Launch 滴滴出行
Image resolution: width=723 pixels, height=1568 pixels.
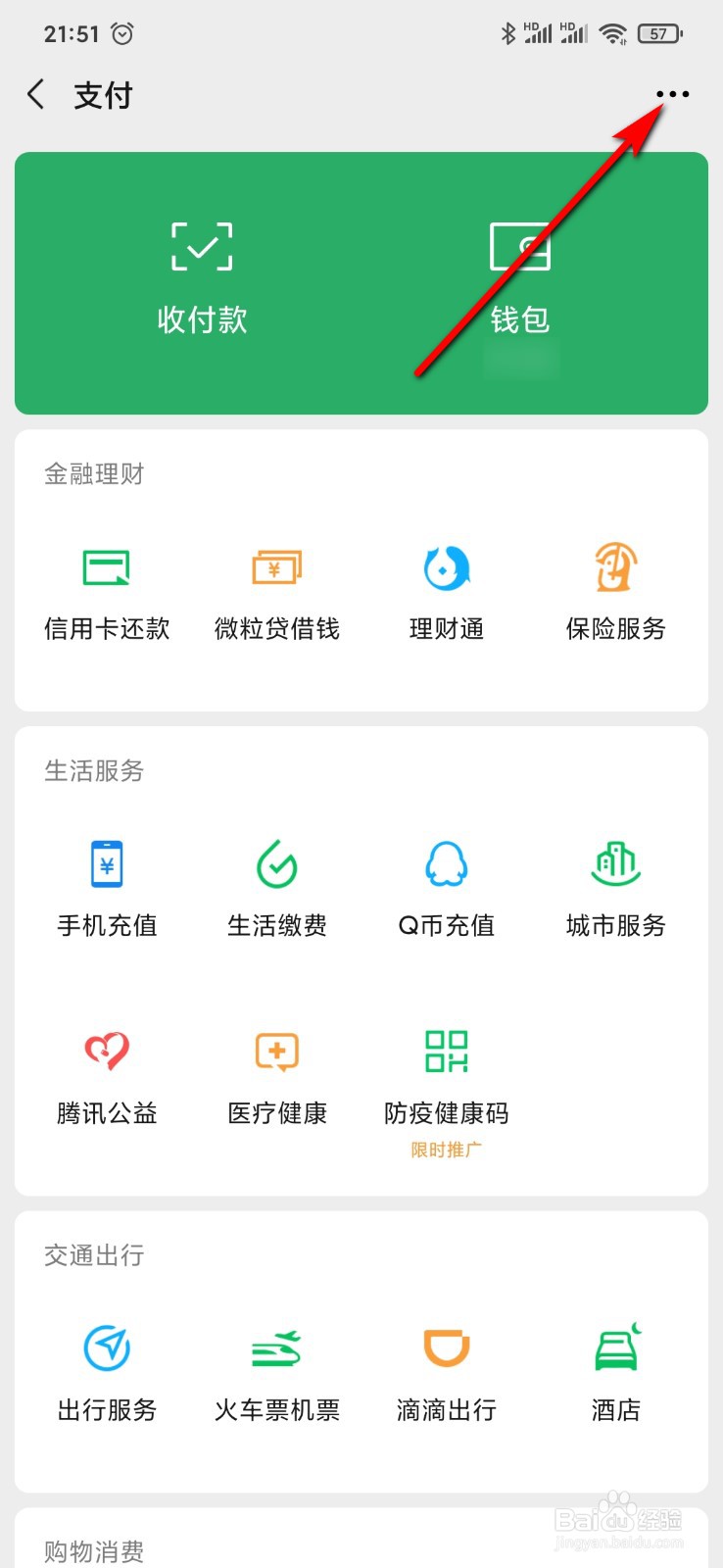point(447,1374)
